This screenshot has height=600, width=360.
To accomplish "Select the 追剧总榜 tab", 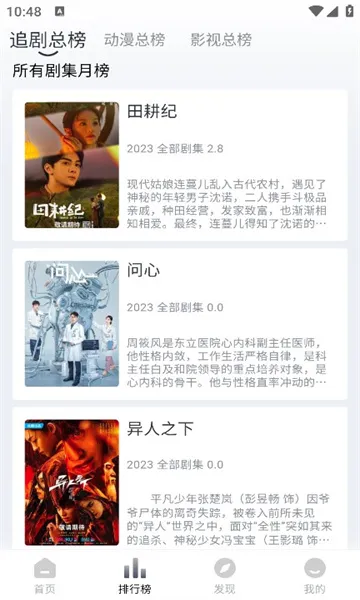I will tap(48, 40).
